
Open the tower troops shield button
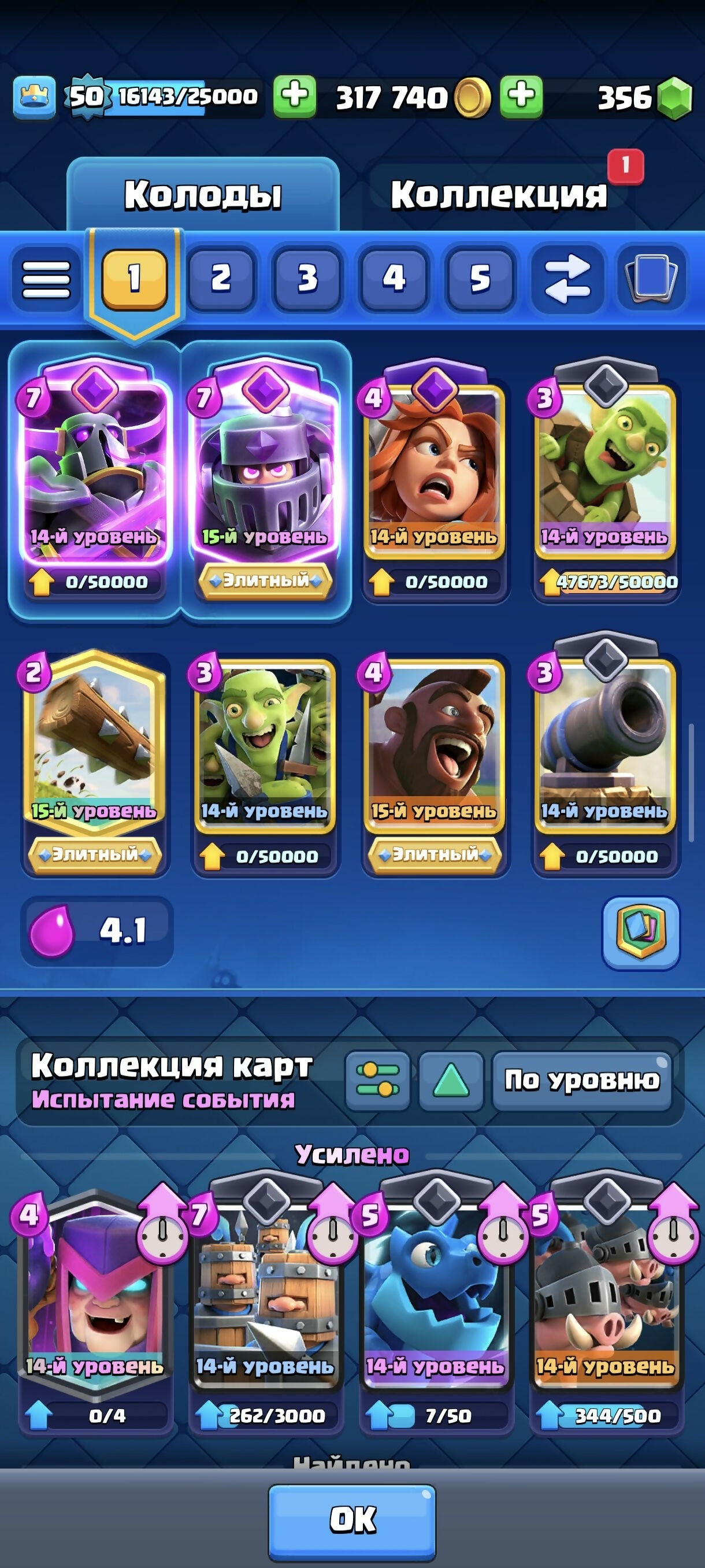click(x=640, y=932)
